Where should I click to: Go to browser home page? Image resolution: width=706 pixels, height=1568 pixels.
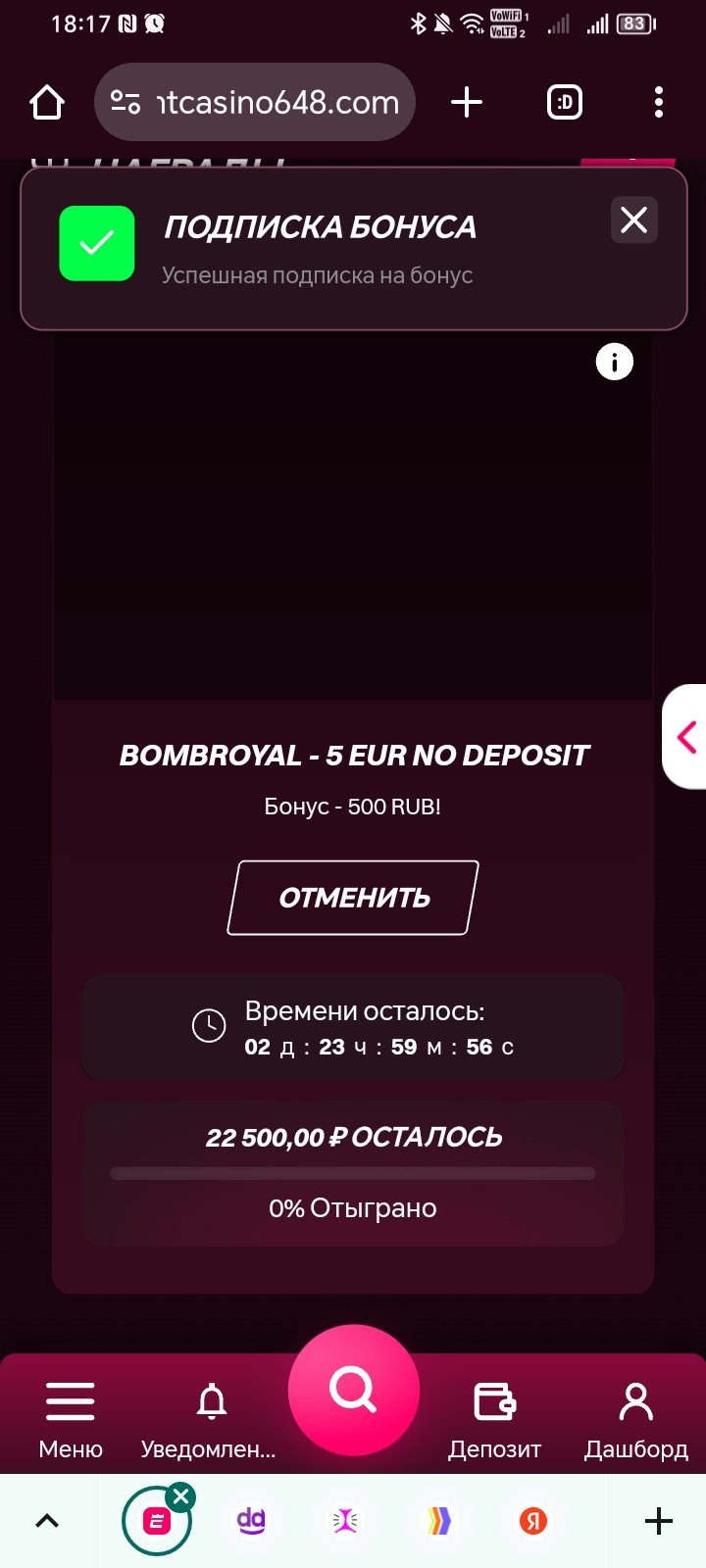47,102
